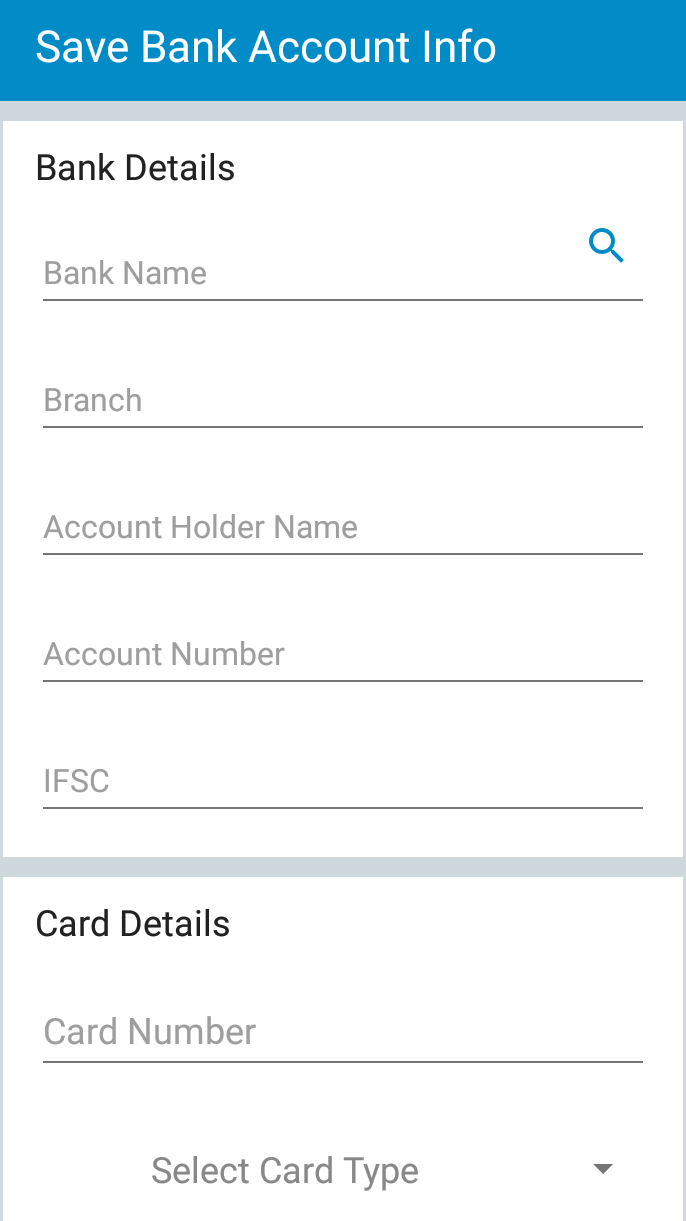Tap the bank search magnifier icon
The width and height of the screenshot is (686, 1221).
606,245
